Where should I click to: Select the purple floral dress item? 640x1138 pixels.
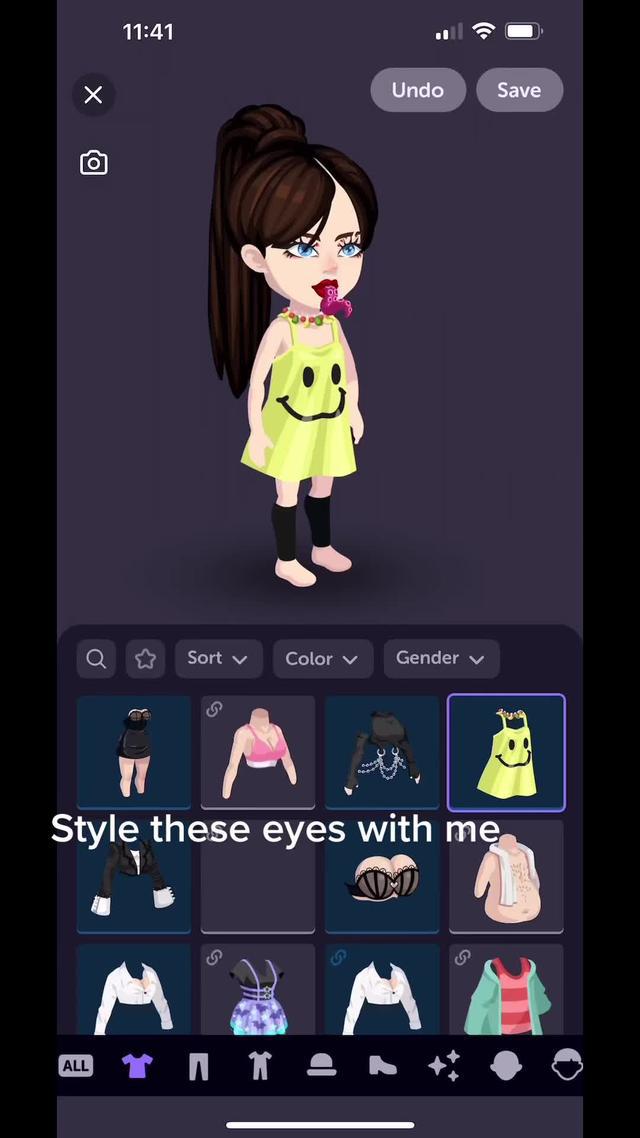point(258,992)
